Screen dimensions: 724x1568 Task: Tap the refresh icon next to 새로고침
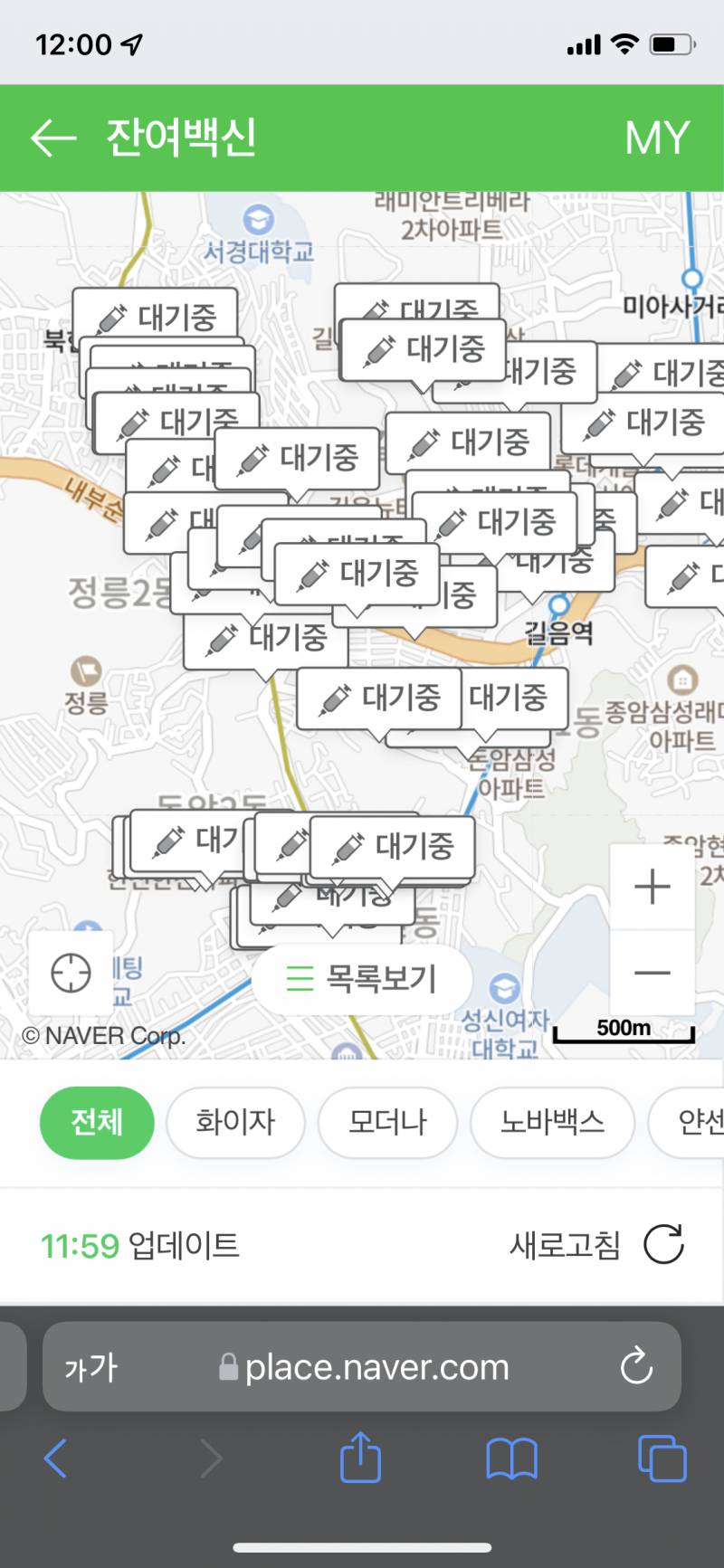pos(665,1246)
